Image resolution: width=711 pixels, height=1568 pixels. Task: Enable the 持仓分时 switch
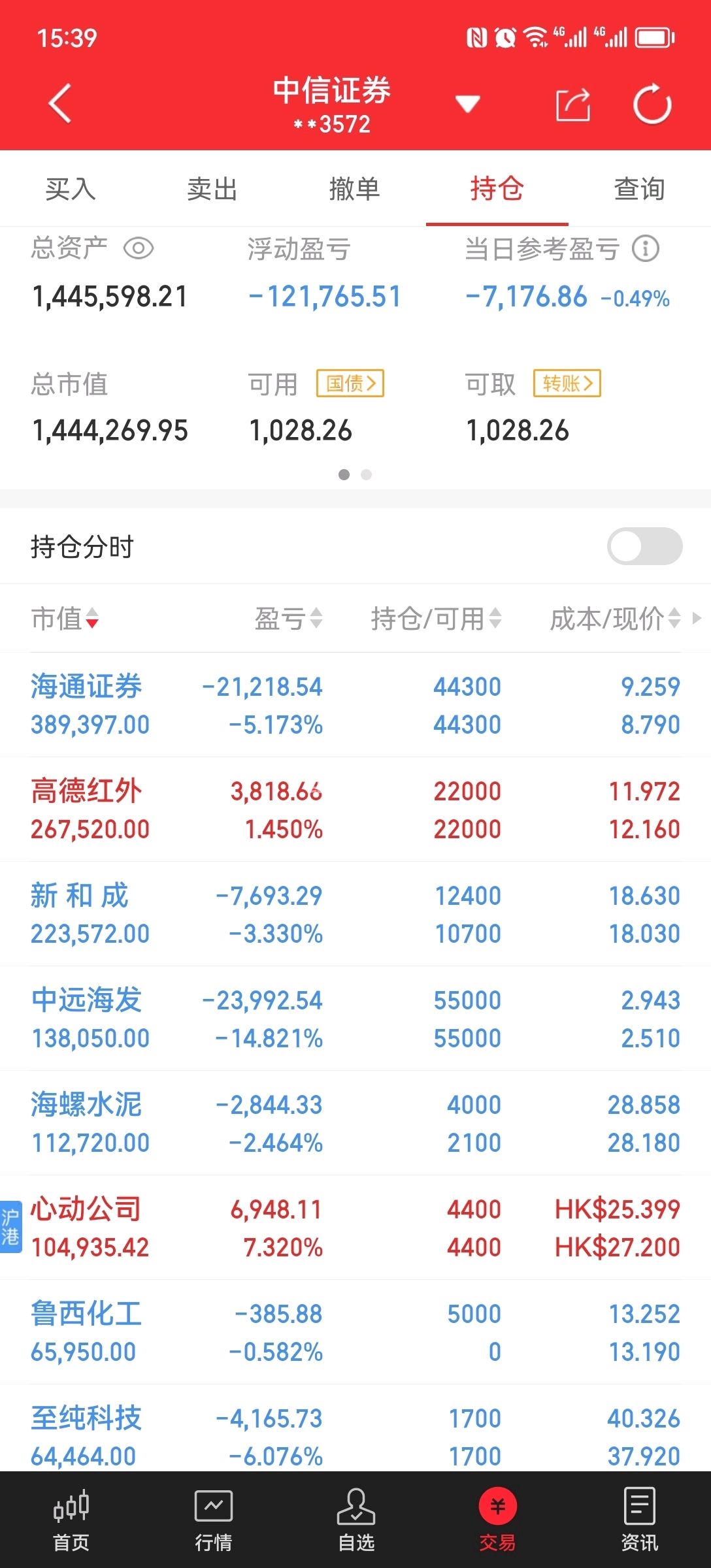point(644,546)
